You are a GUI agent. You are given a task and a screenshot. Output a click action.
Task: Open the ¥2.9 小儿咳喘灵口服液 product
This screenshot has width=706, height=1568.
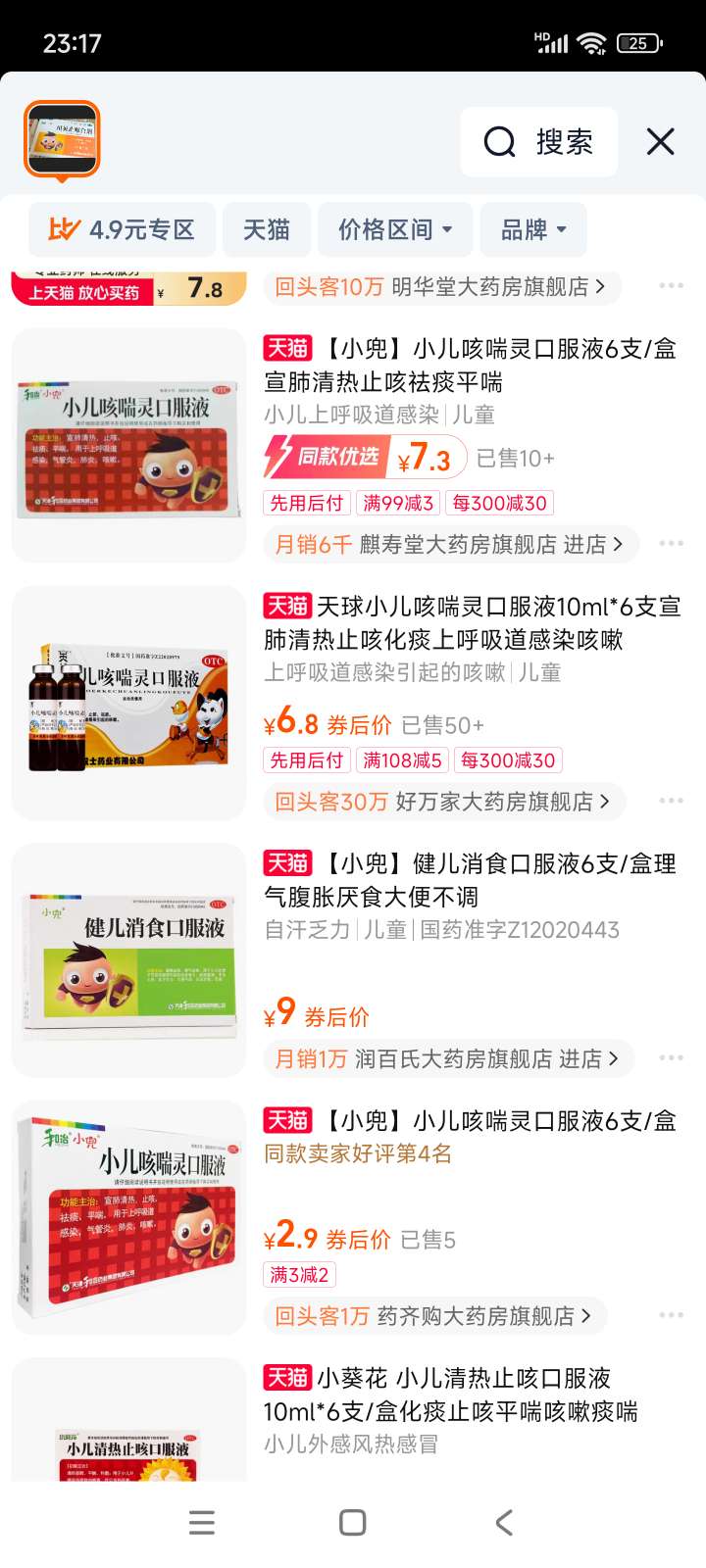tap(469, 1122)
